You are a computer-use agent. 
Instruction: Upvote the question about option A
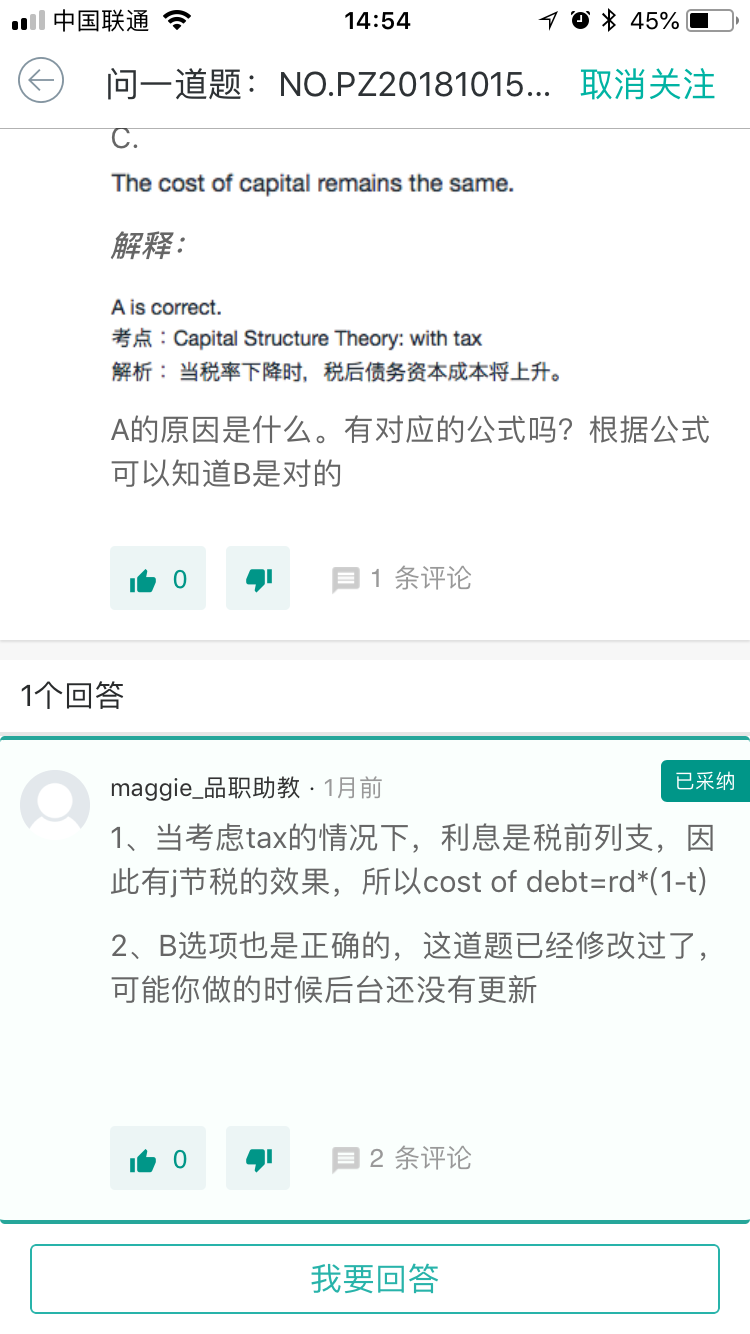coord(158,579)
